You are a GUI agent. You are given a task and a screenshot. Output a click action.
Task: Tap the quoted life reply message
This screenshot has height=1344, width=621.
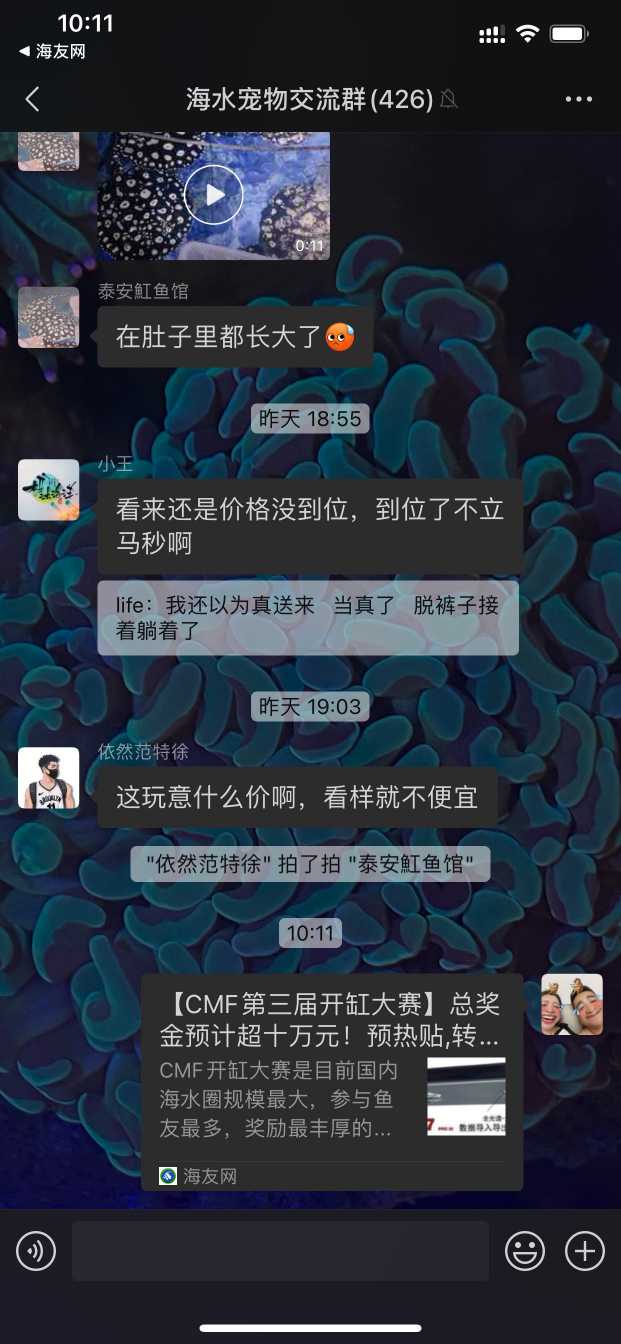[308, 618]
